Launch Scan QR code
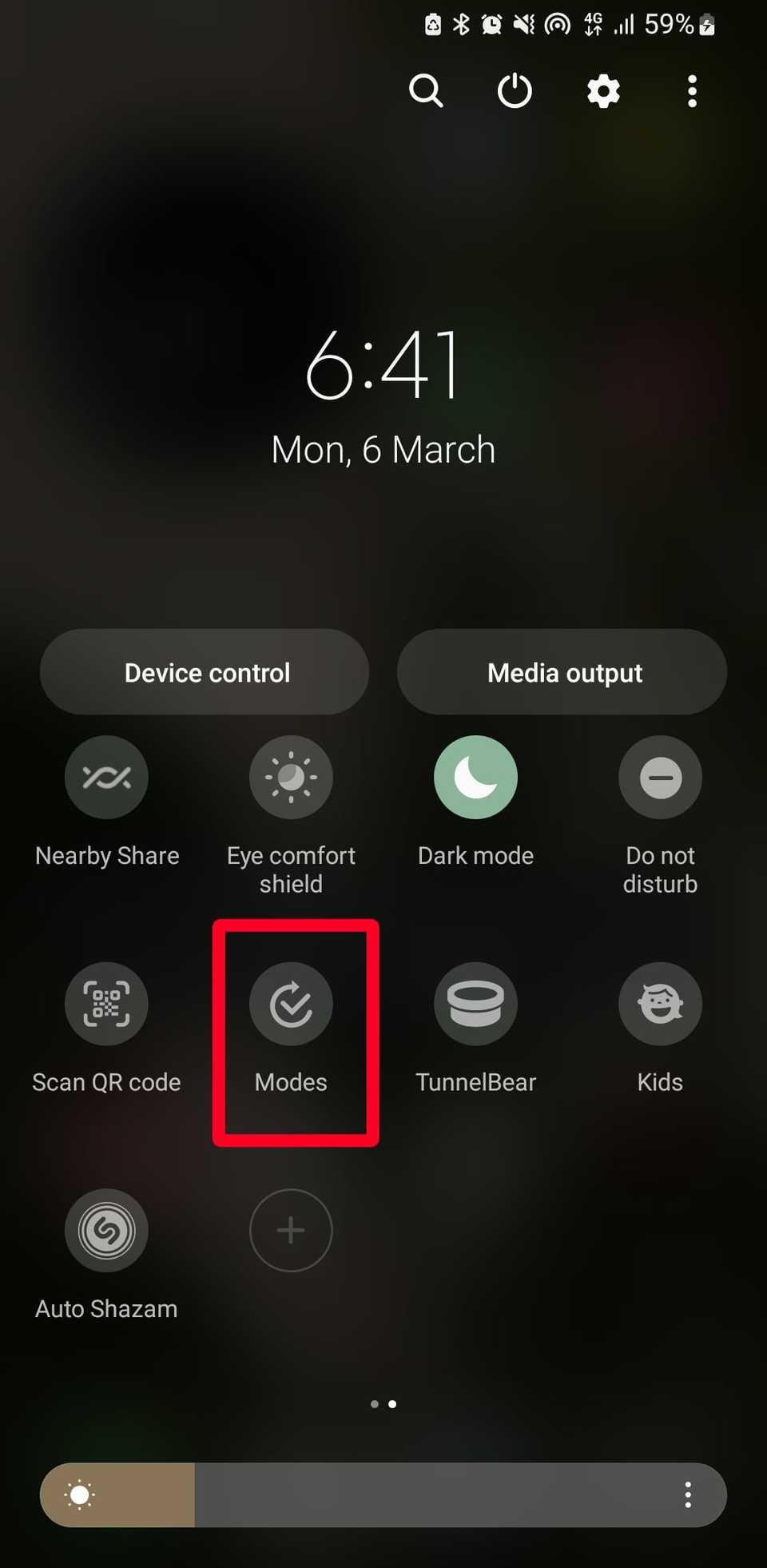Viewport: 767px width, 1568px height. [x=106, y=1004]
